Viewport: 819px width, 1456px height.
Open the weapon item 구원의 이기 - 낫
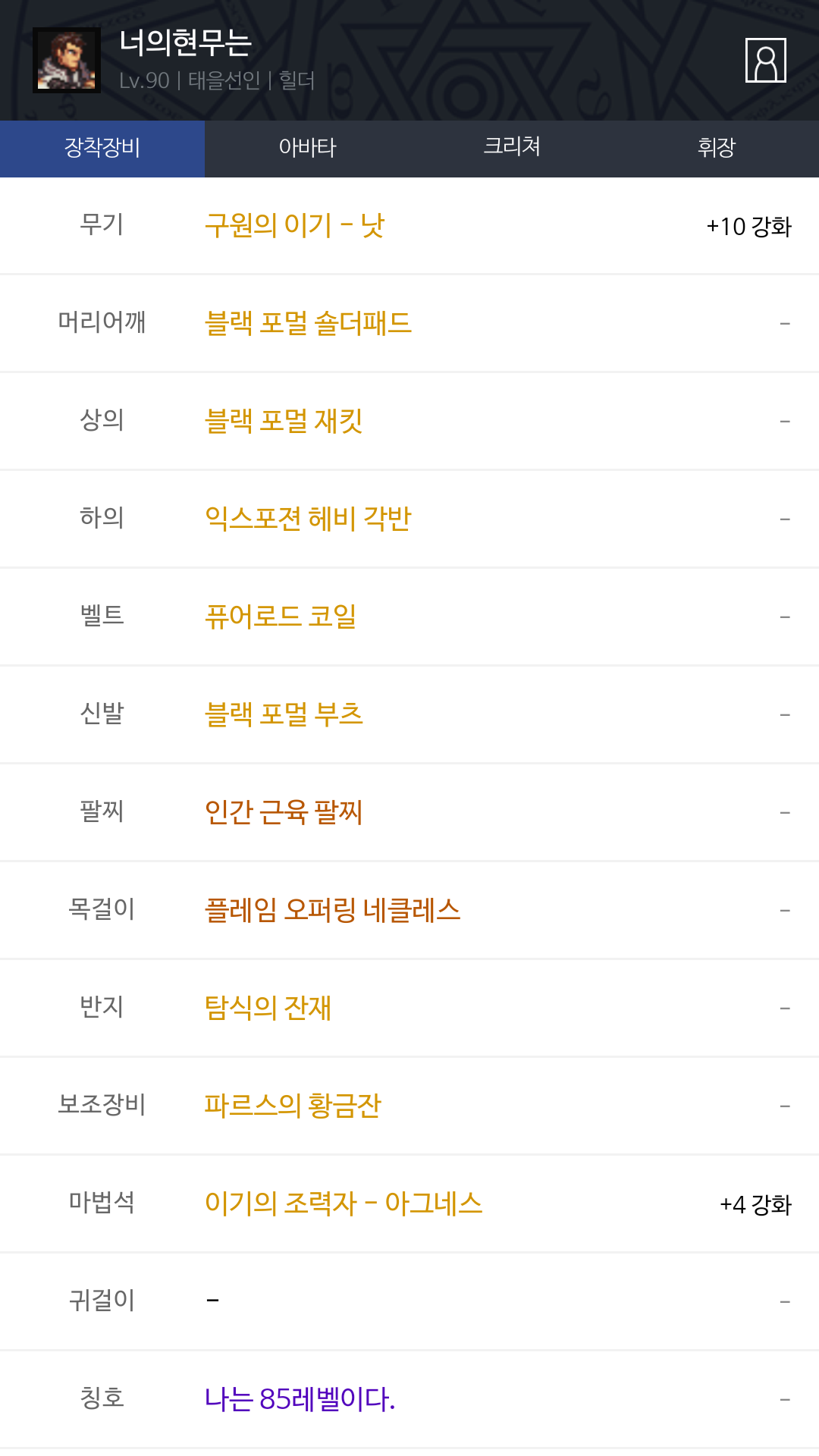point(295,226)
